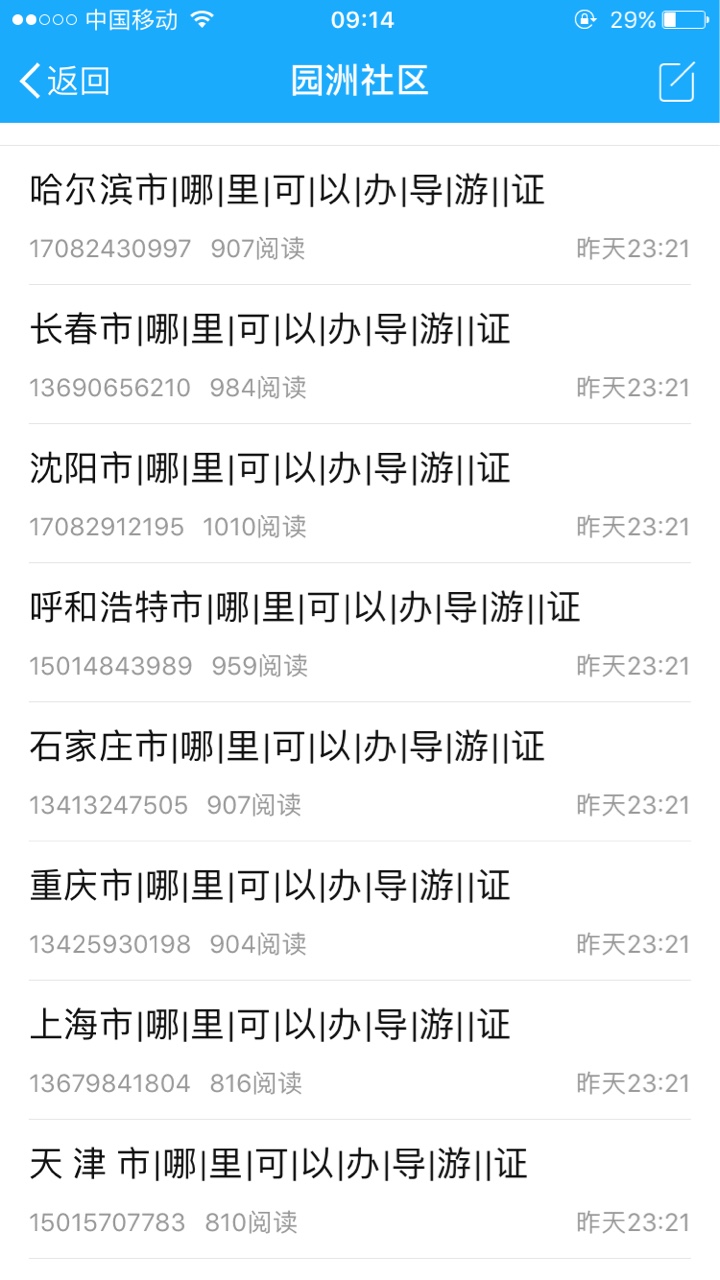Screen dimensions: 720x1280
Task: Compose a new post with the edit icon
Action: pyautogui.click(x=676, y=81)
